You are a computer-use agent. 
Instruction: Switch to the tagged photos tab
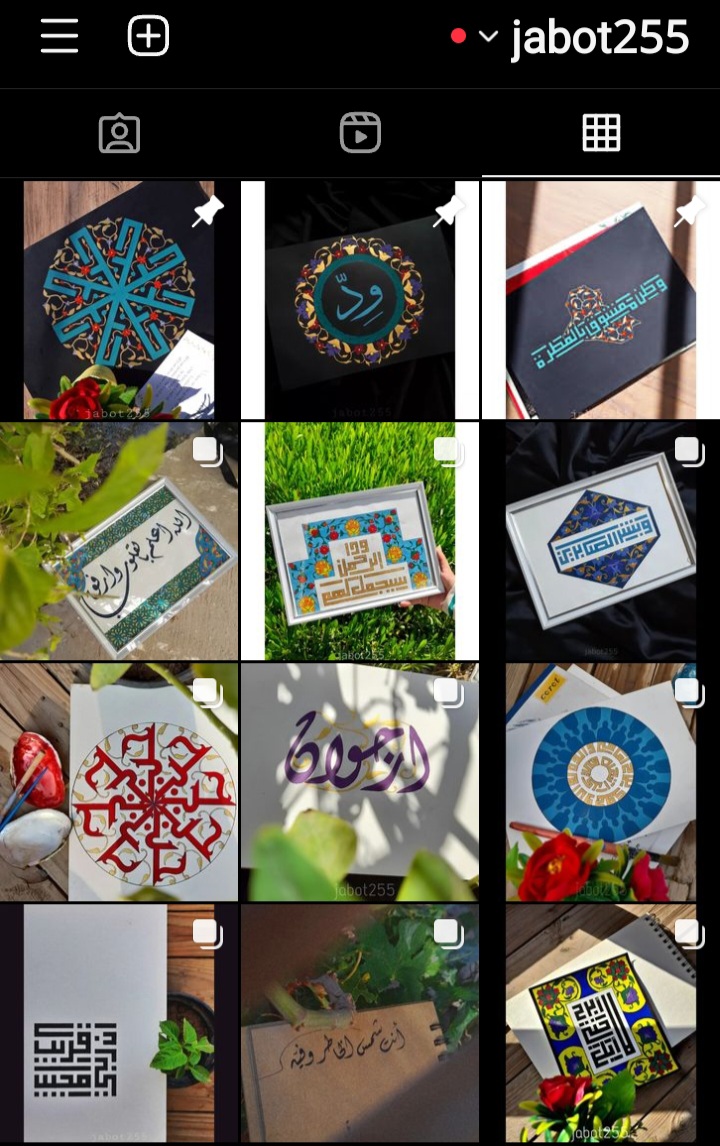click(119, 133)
